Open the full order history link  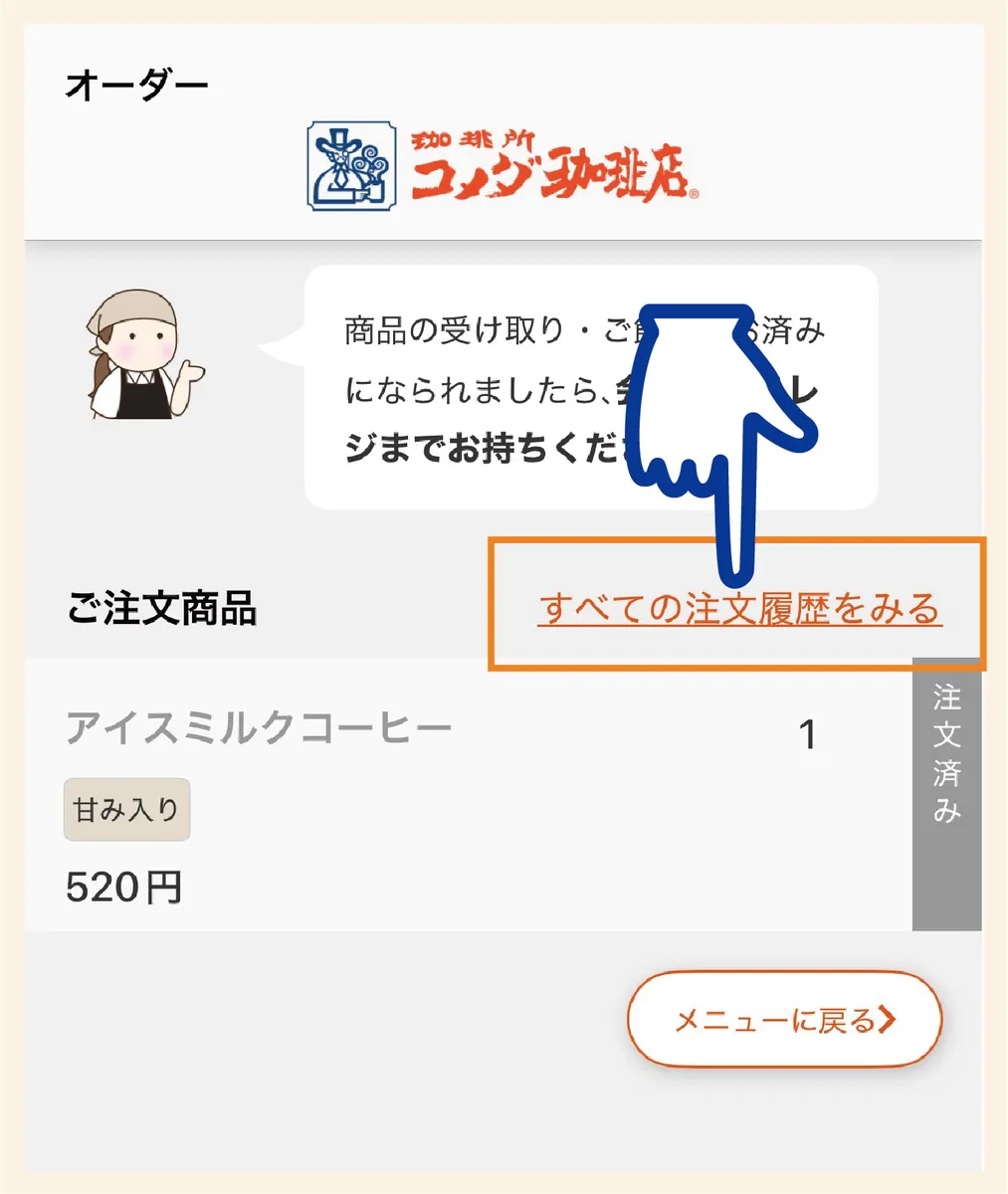click(738, 609)
